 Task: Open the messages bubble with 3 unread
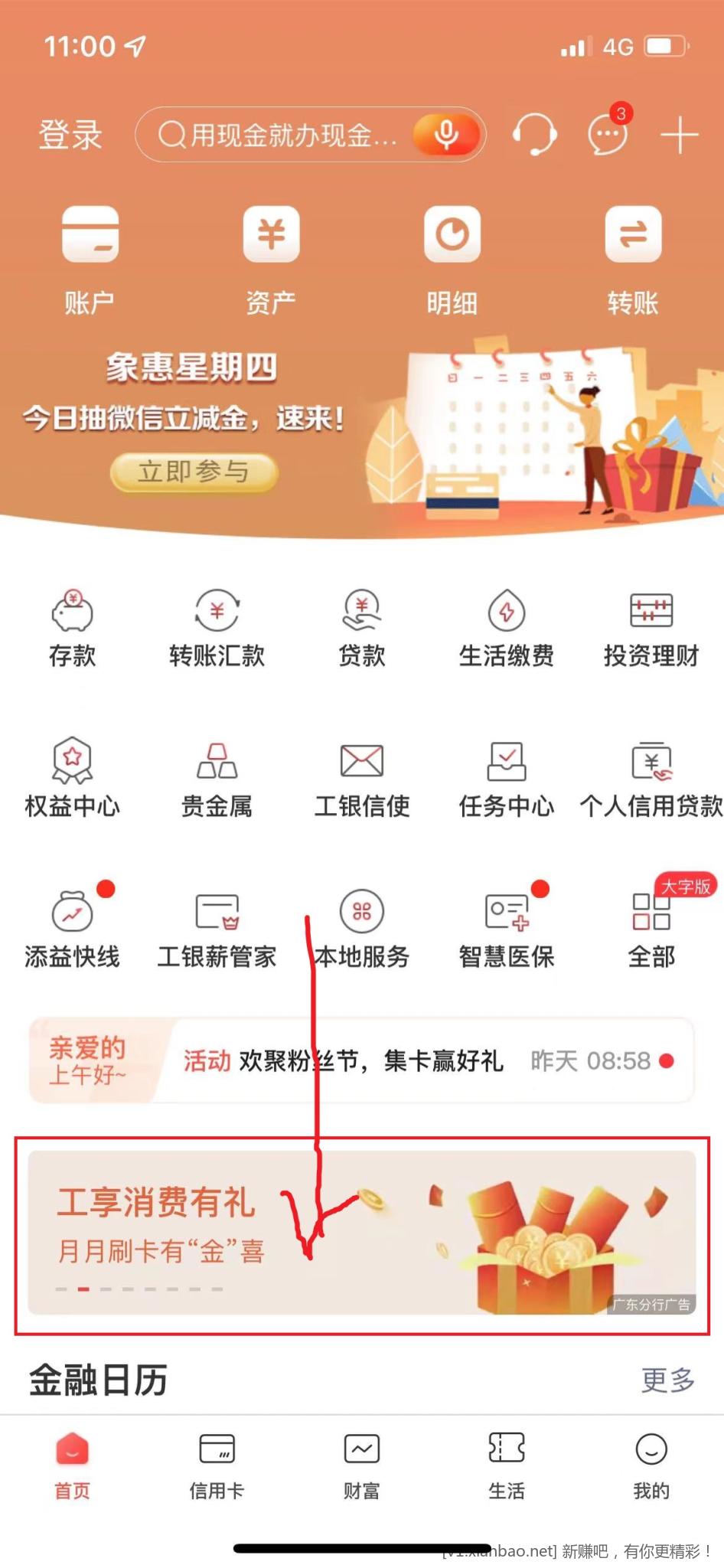608,135
